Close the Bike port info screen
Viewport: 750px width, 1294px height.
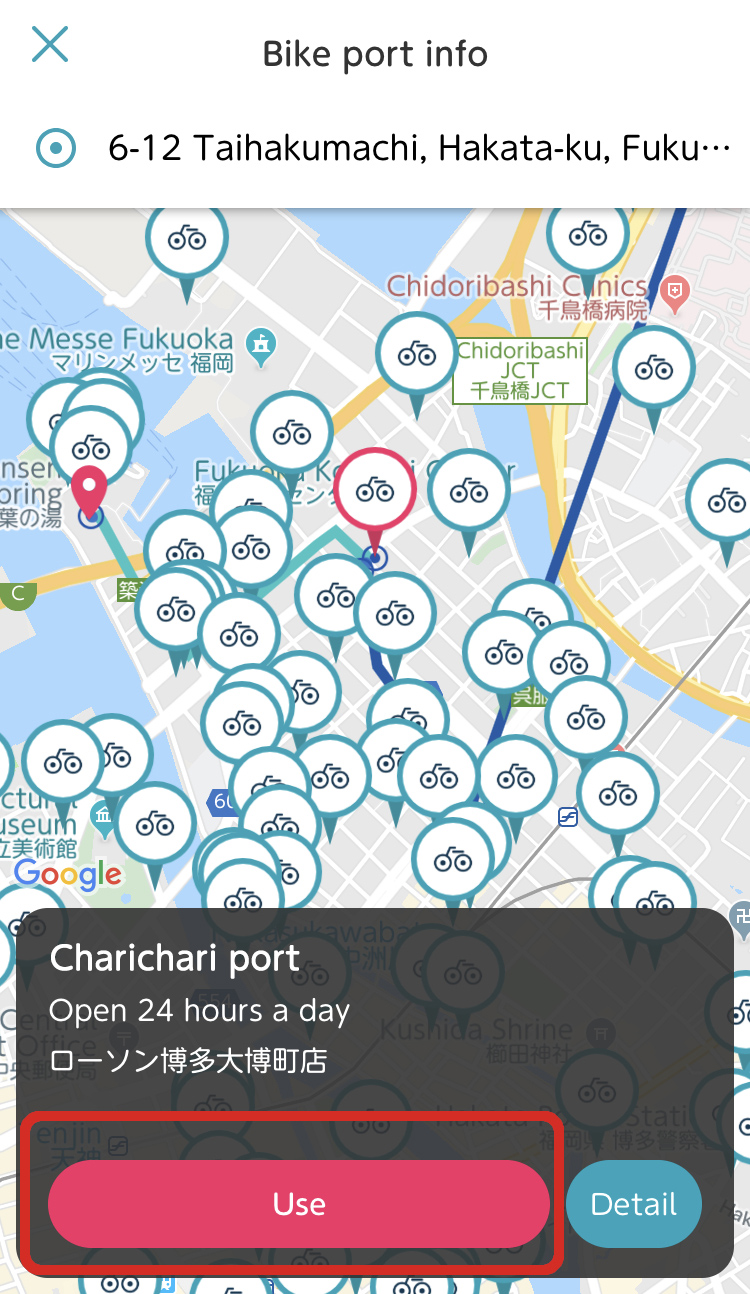49,45
